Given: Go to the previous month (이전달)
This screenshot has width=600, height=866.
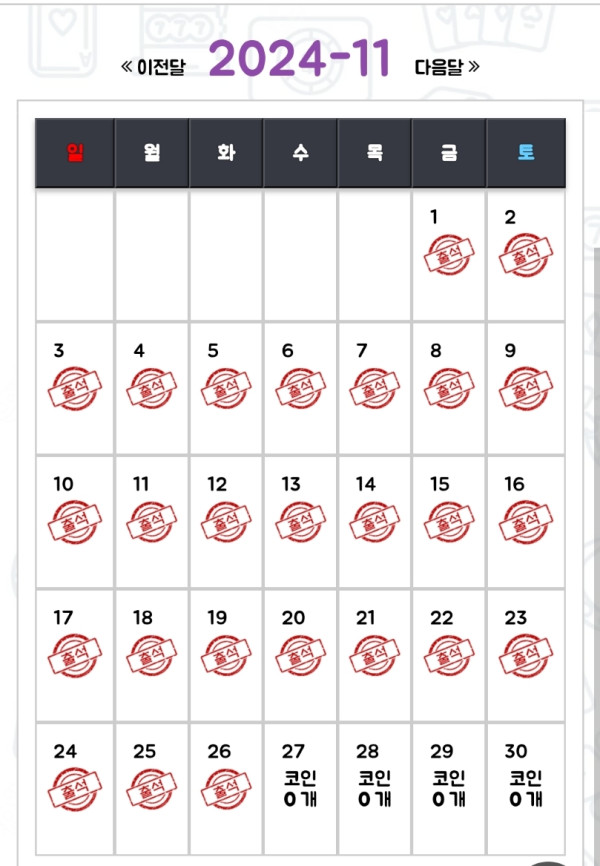Looking at the screenshot, I should click(x=153, y=67).
